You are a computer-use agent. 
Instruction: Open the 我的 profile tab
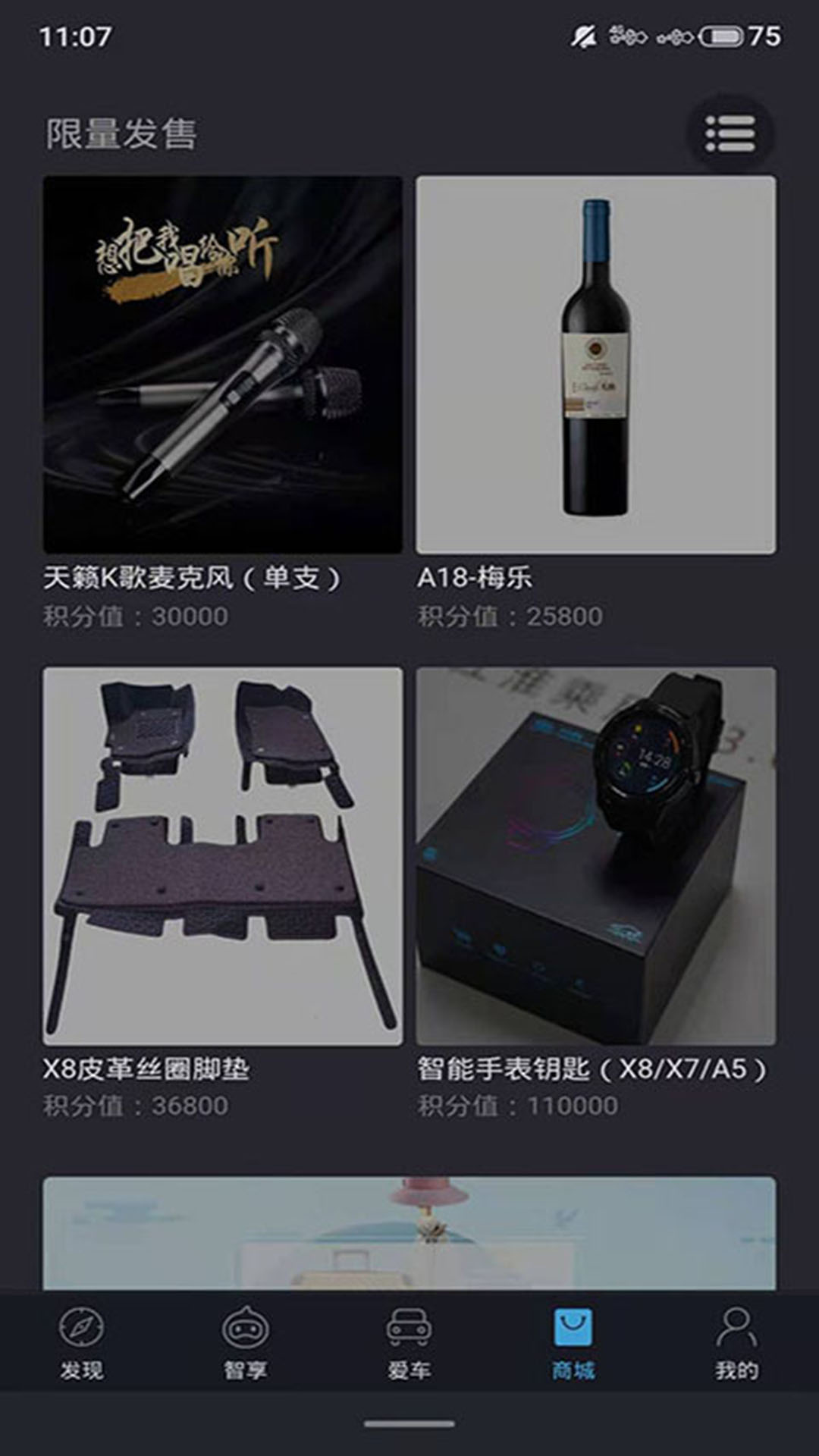(x=736, y=1344)
